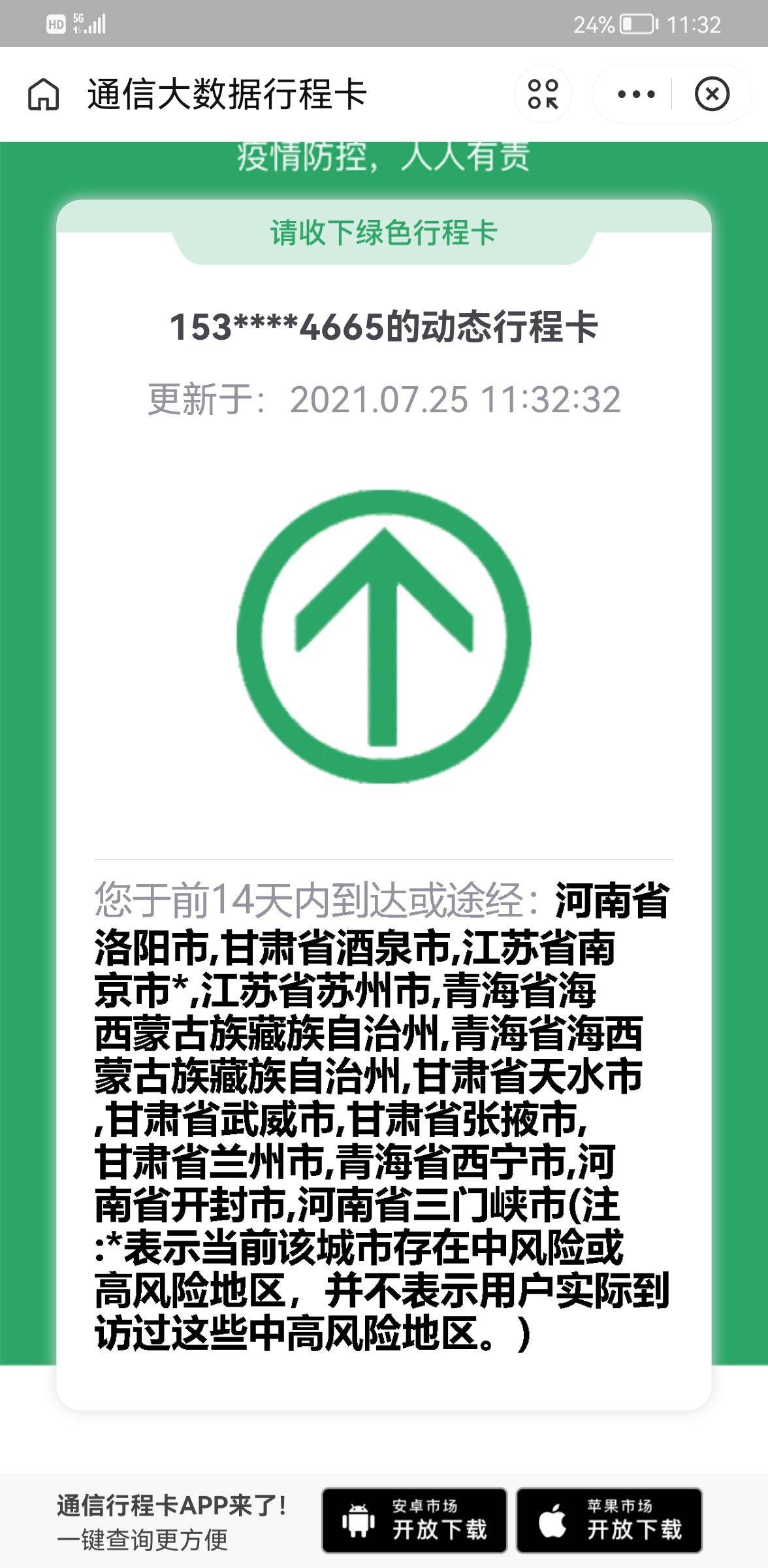Download the app from 安卓市场
The image size is (768, 1568).
(414, 1521)
